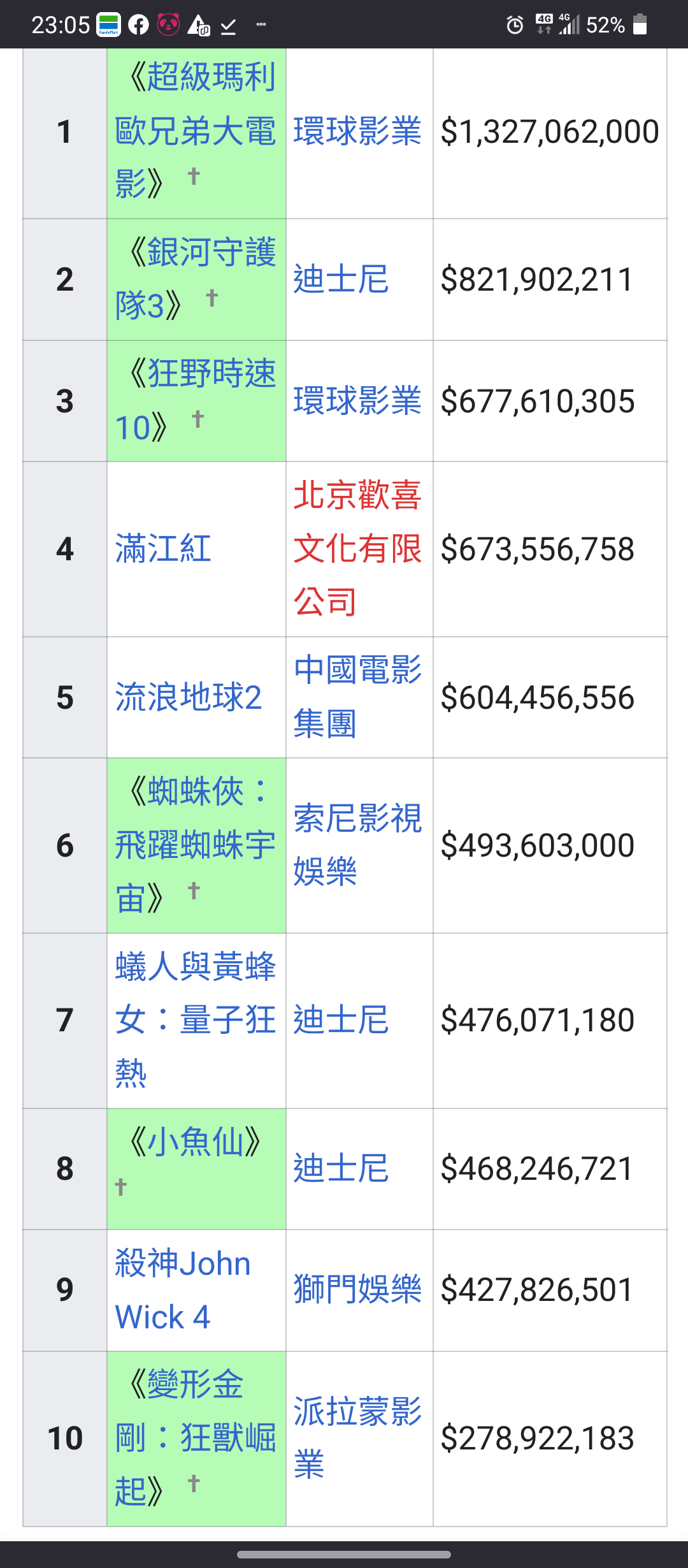
Task: Visit the 中國電影集團 distributor page
Action: (357, 697)
